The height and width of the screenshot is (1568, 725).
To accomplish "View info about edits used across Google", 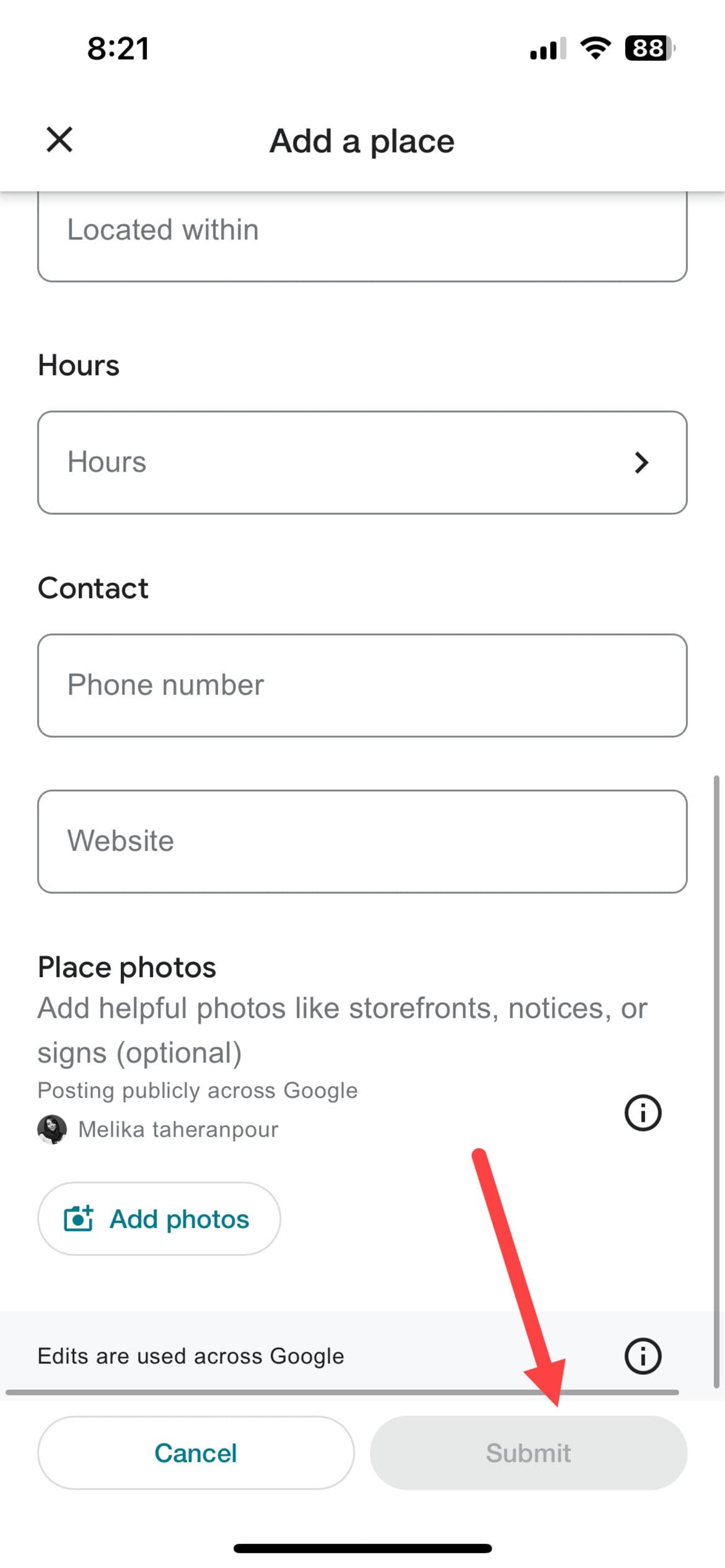I will point(643,1356).
